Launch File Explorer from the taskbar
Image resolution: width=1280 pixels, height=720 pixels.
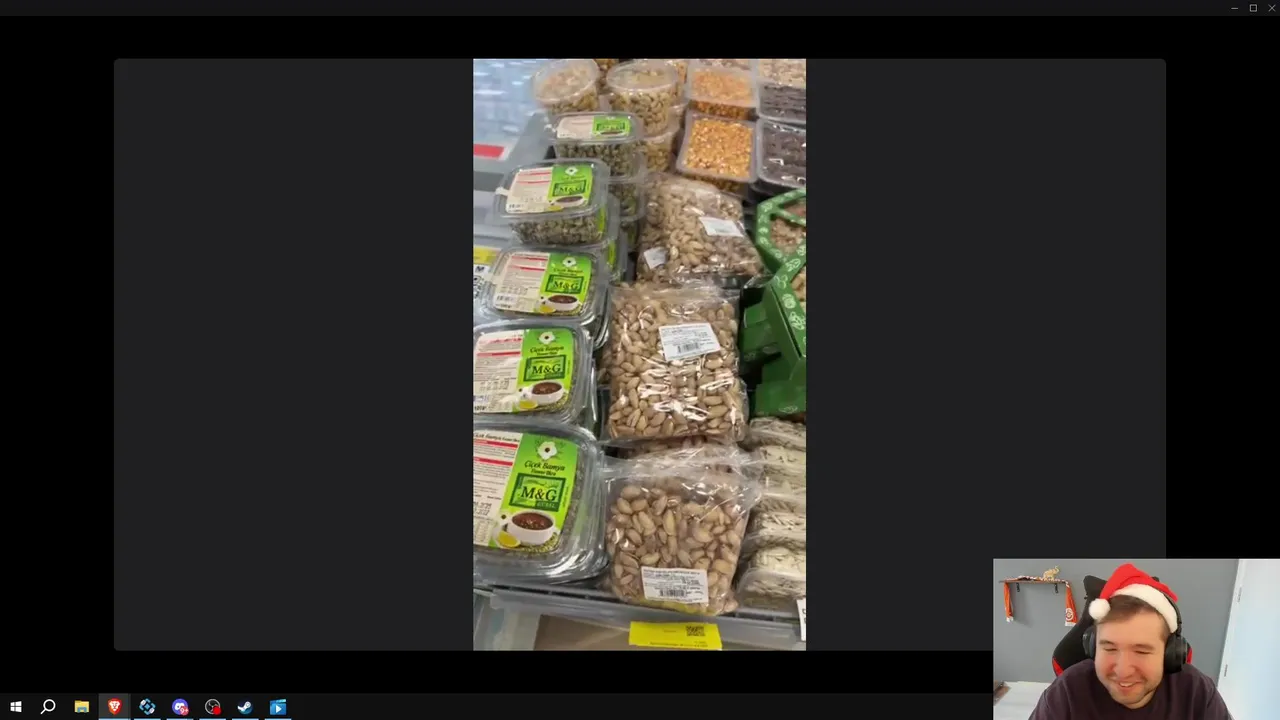[82, 707]
